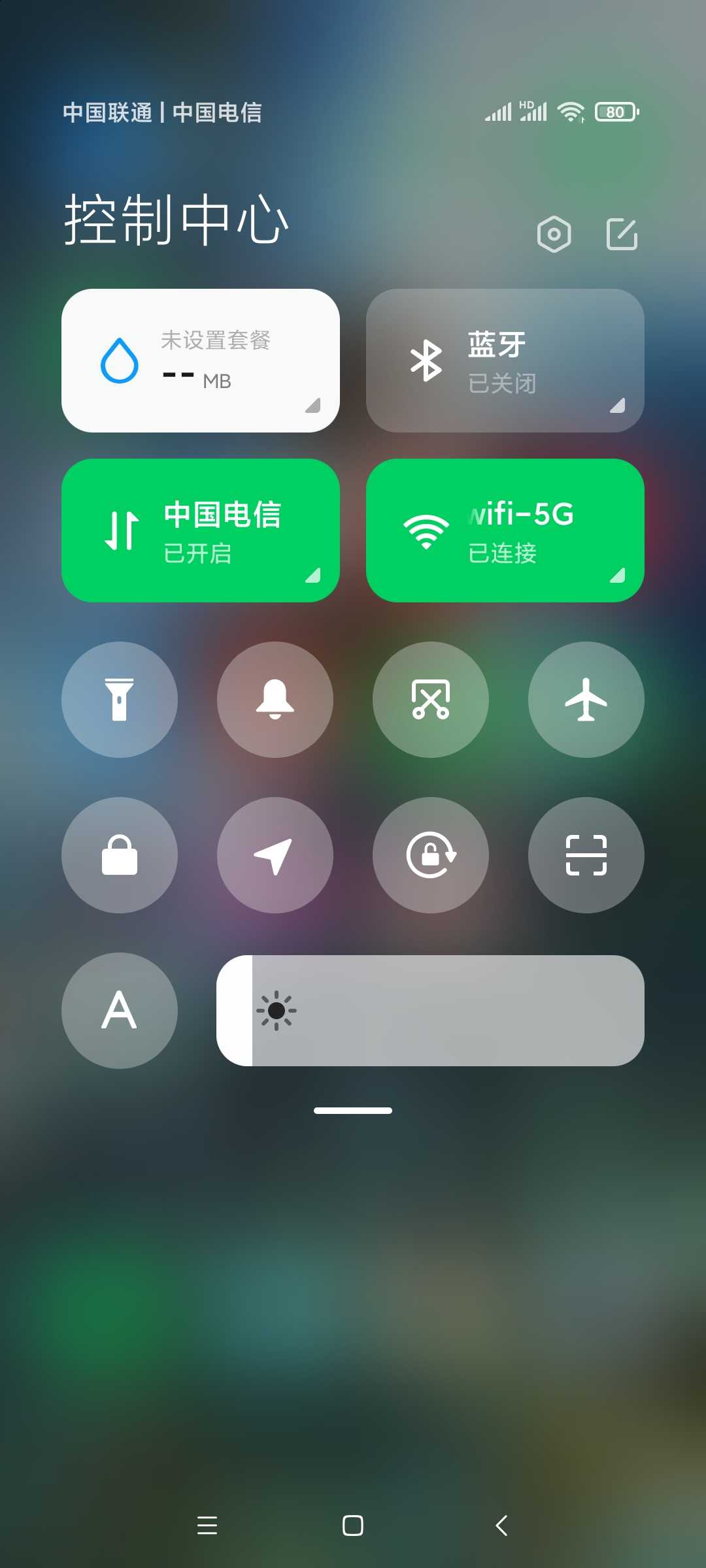Toggle auto brightness (A) button

coord(120,1011)
